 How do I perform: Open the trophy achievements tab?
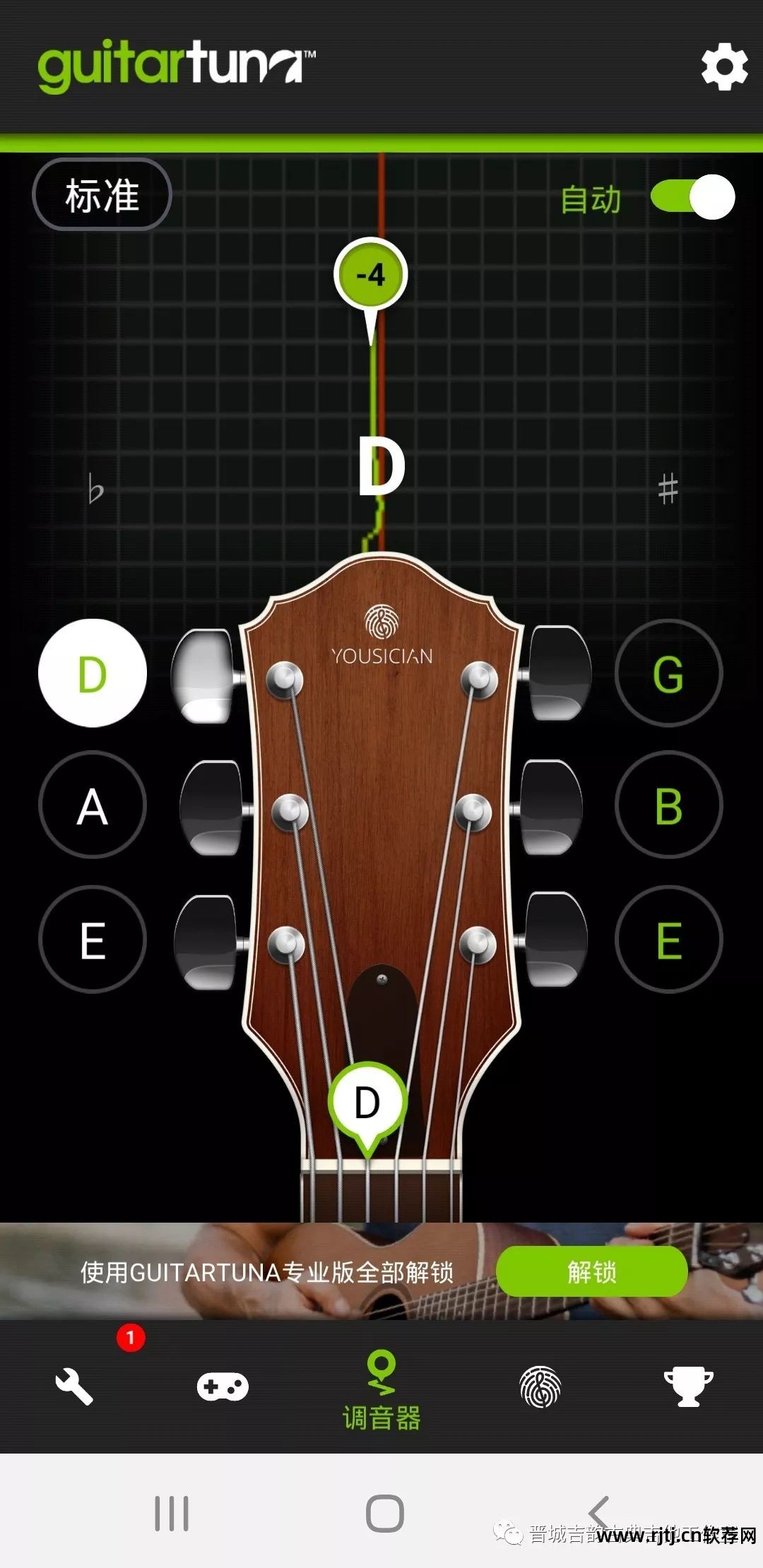click(688, 1386)
